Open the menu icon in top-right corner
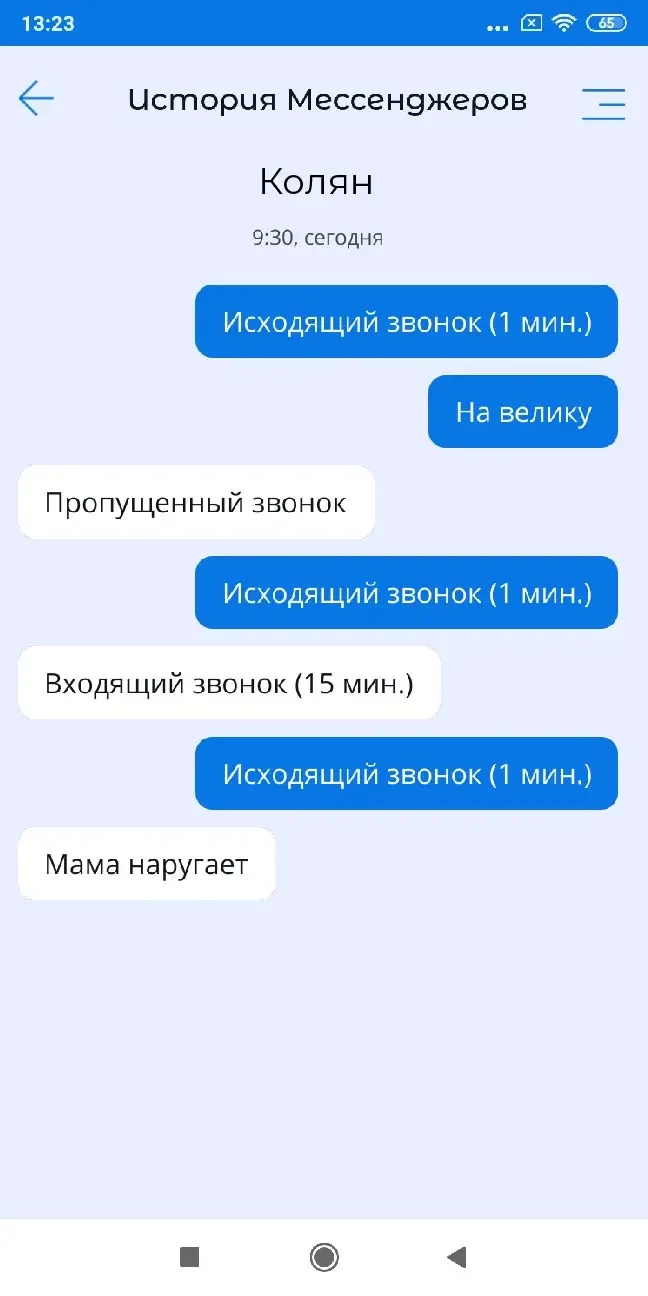 tap(603, 103)
